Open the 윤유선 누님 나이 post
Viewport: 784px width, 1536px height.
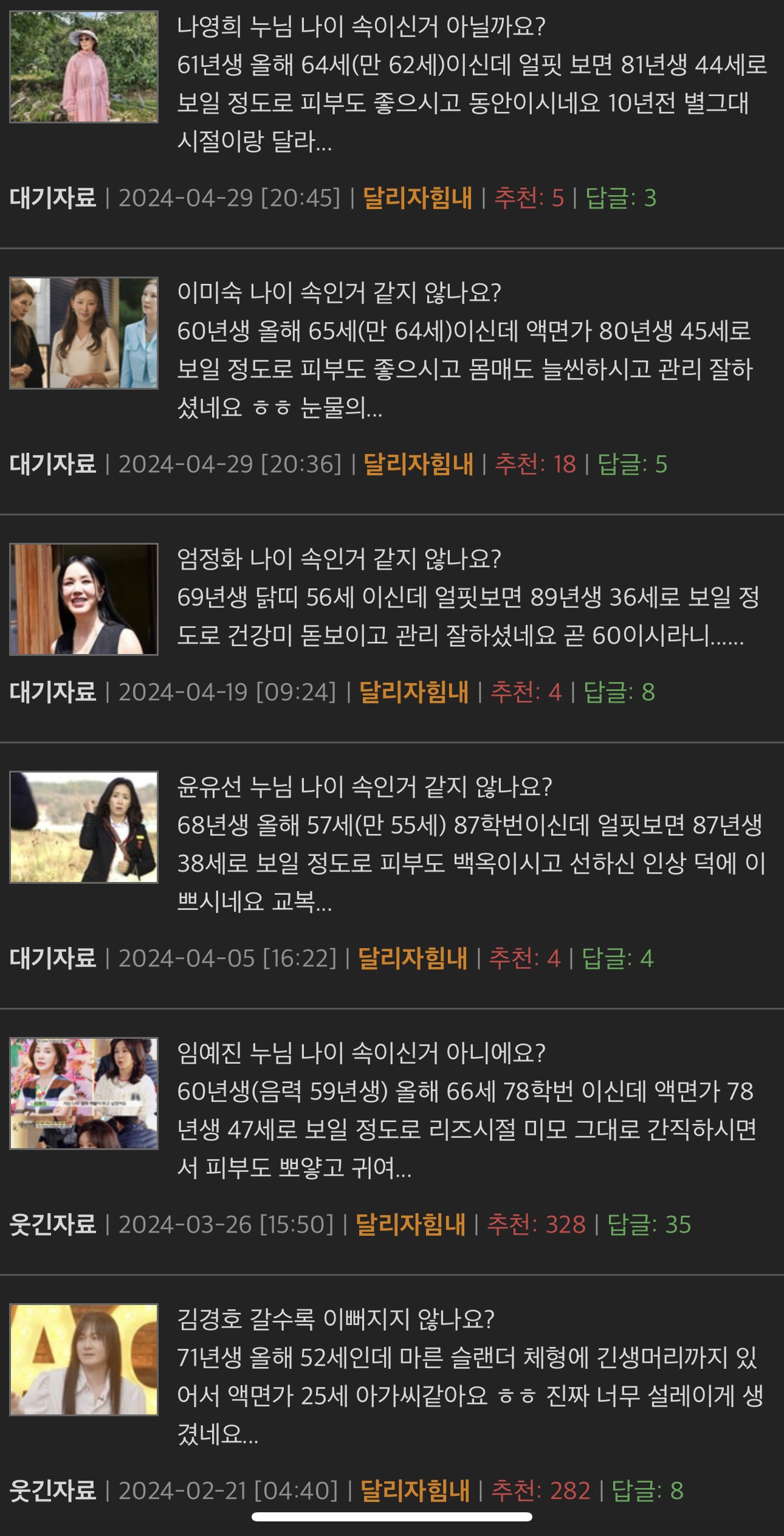364,787
